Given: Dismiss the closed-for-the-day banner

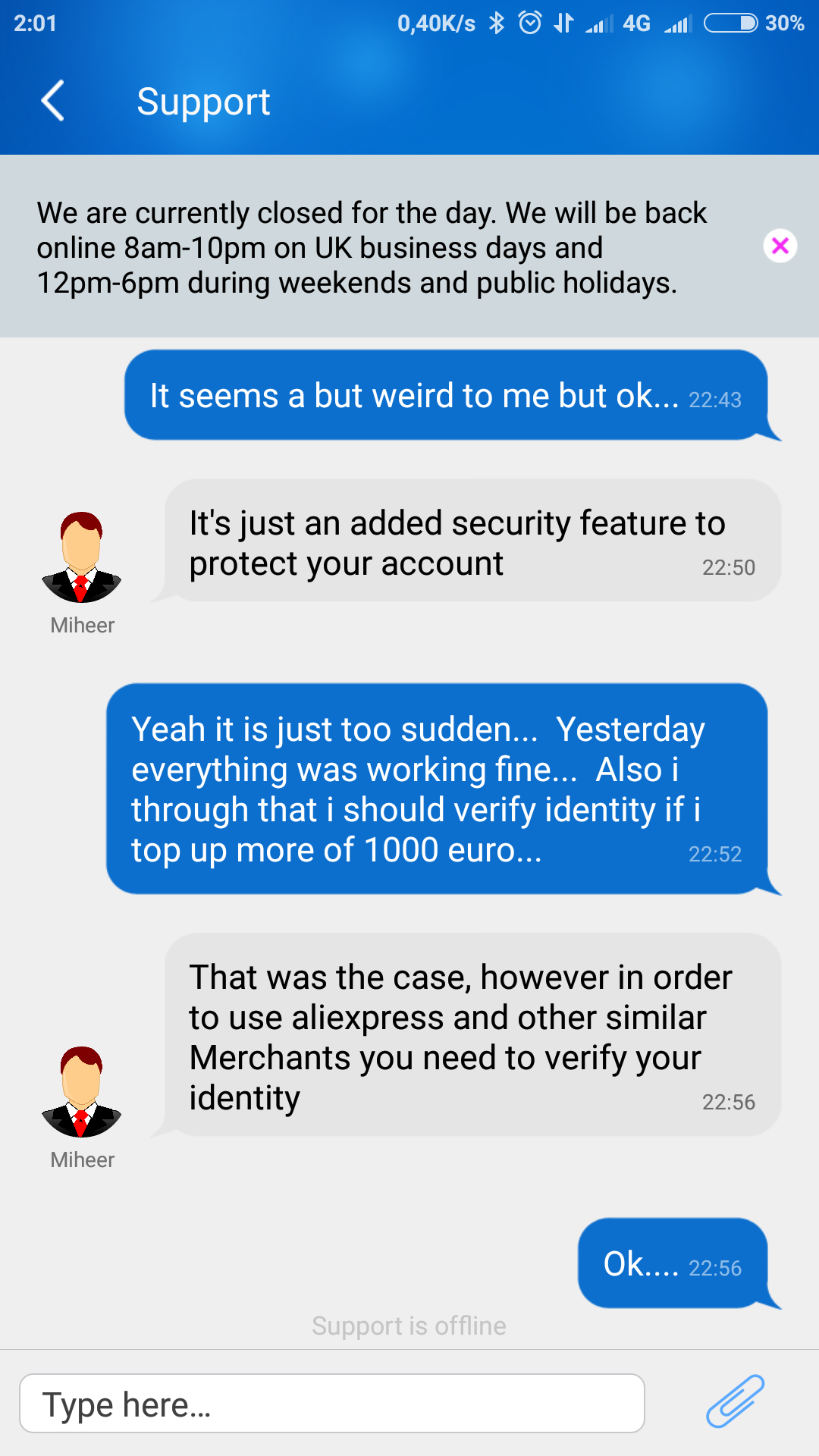Looking at the screenshot, I should 780,246.
